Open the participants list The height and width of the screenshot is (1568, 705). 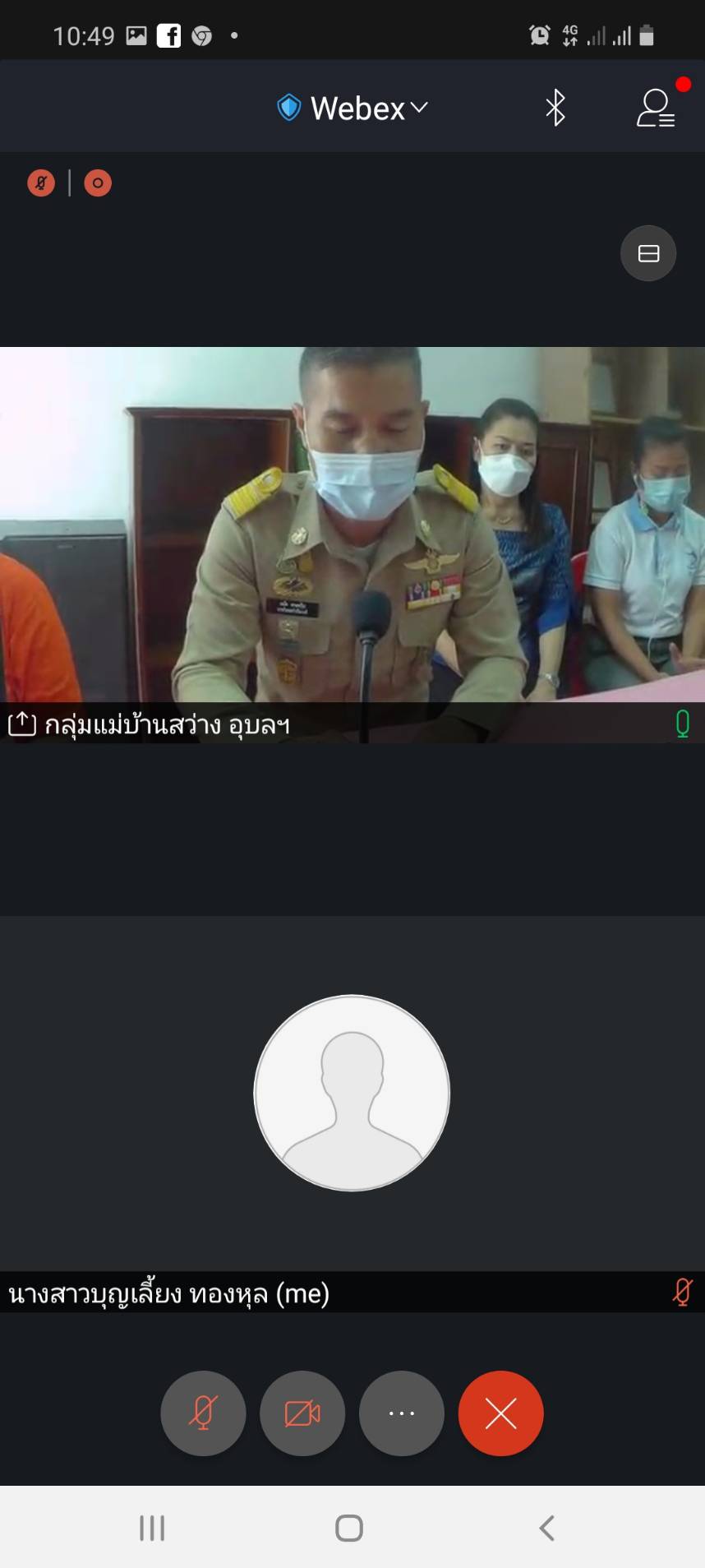click(656, 108)
